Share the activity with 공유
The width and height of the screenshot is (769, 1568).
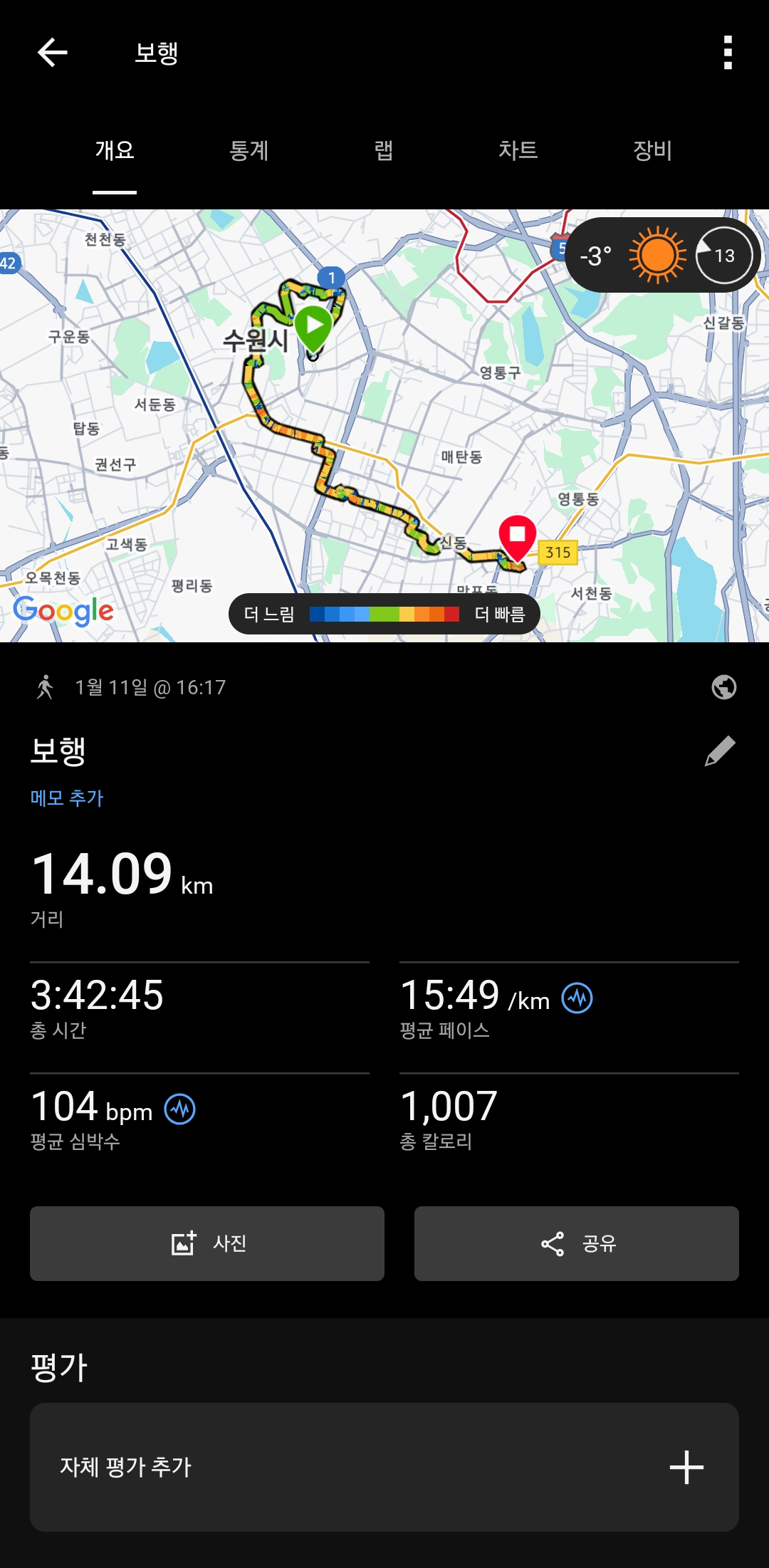(577, 1243)
